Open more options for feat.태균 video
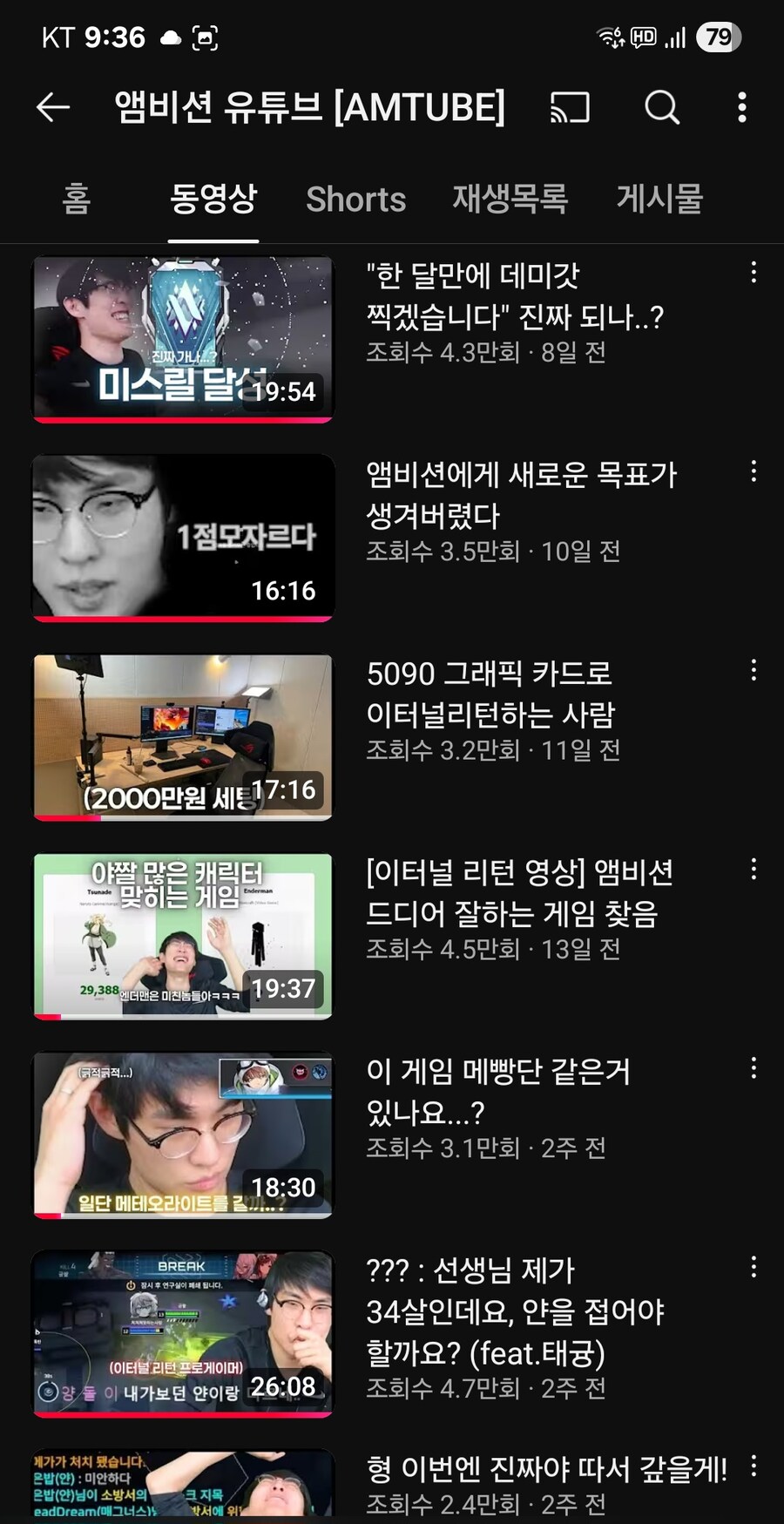The width and height of the screenshot is (784, 1524). 754,1267
